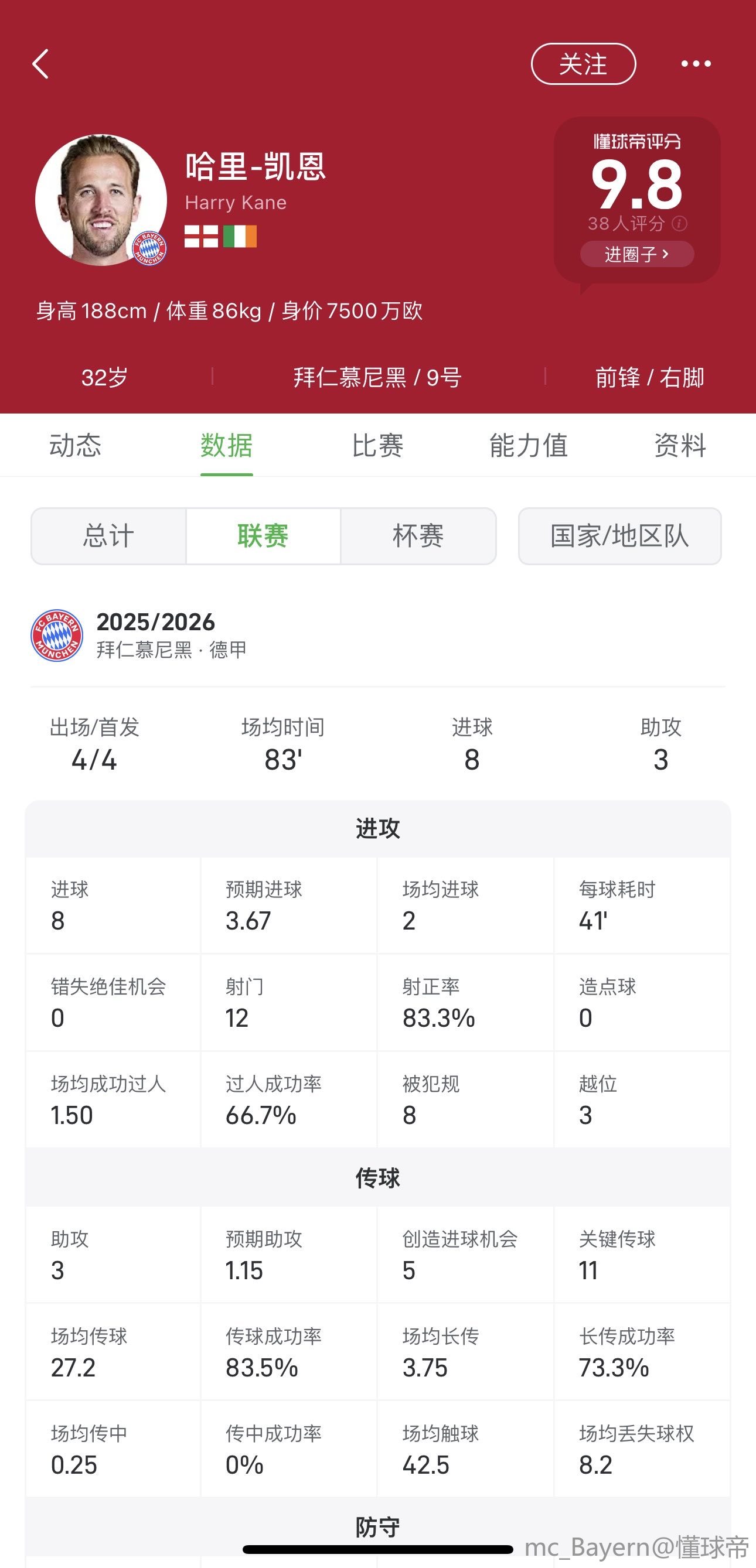Select the 总计 stats segment
The width and height of the screenshot is (756, 1568).
(108, 537)
